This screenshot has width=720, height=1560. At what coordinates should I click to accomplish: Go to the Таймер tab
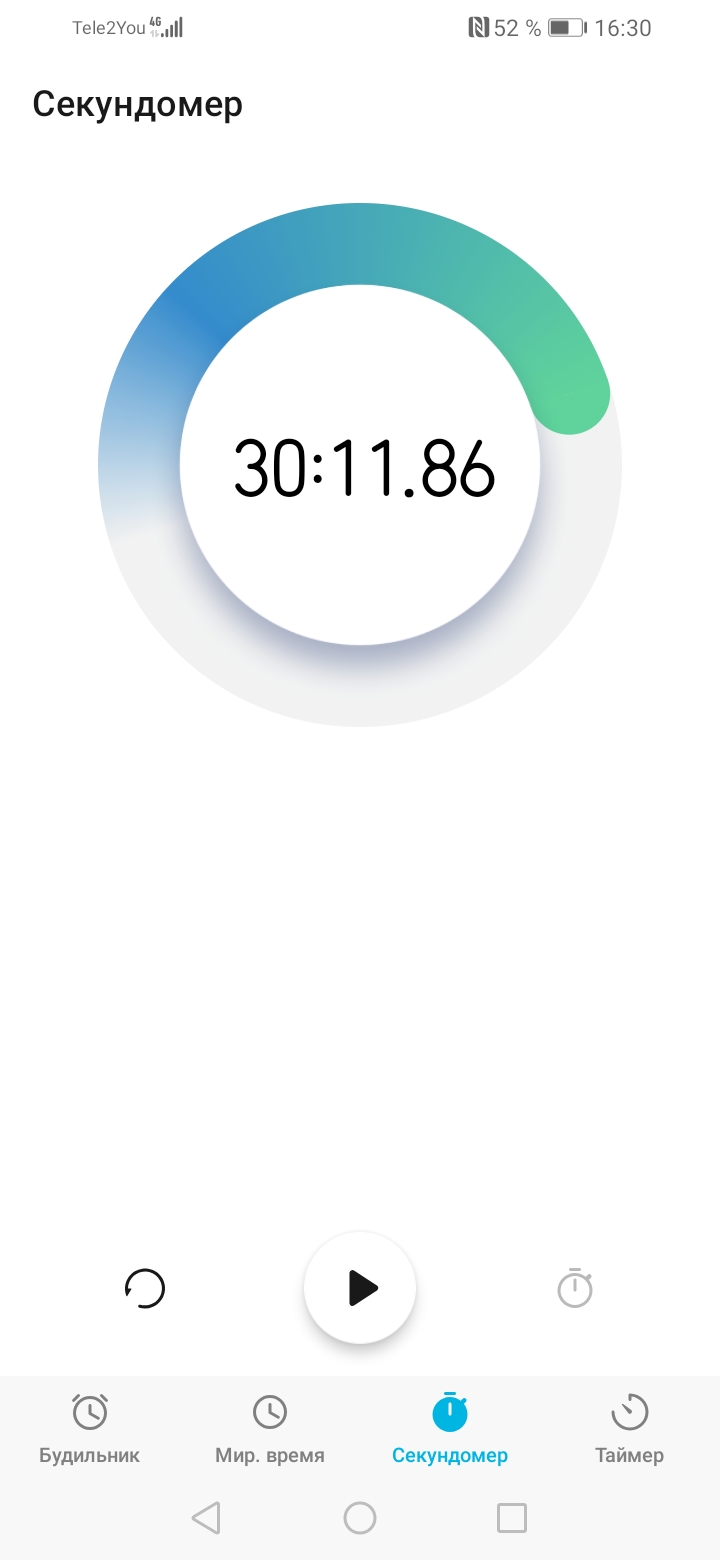[x=629, y=1428]
